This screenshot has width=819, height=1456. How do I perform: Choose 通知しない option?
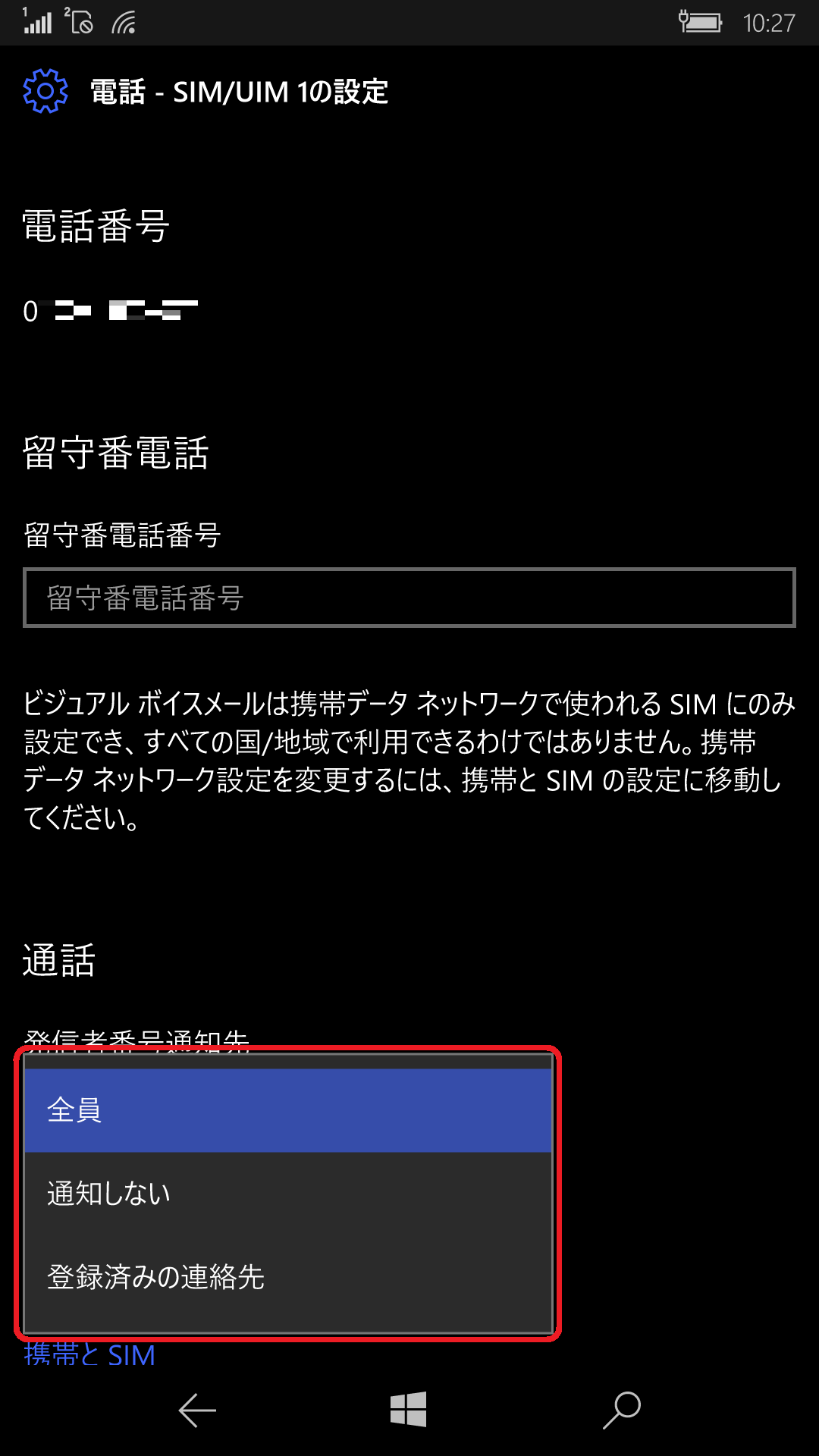(x=288, y=1194)
